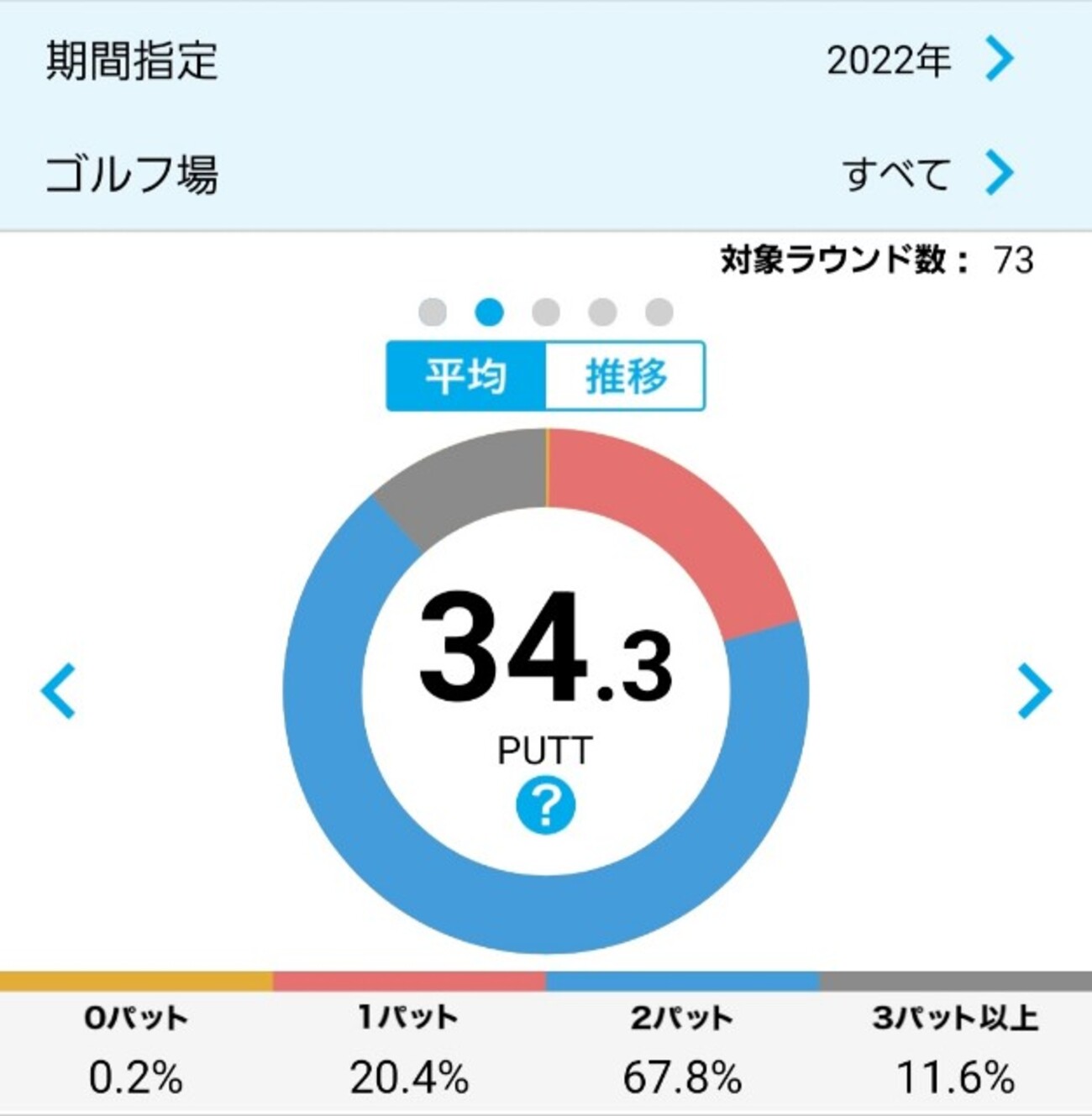Switch to the 推移 trend tab

click(625, 376)
